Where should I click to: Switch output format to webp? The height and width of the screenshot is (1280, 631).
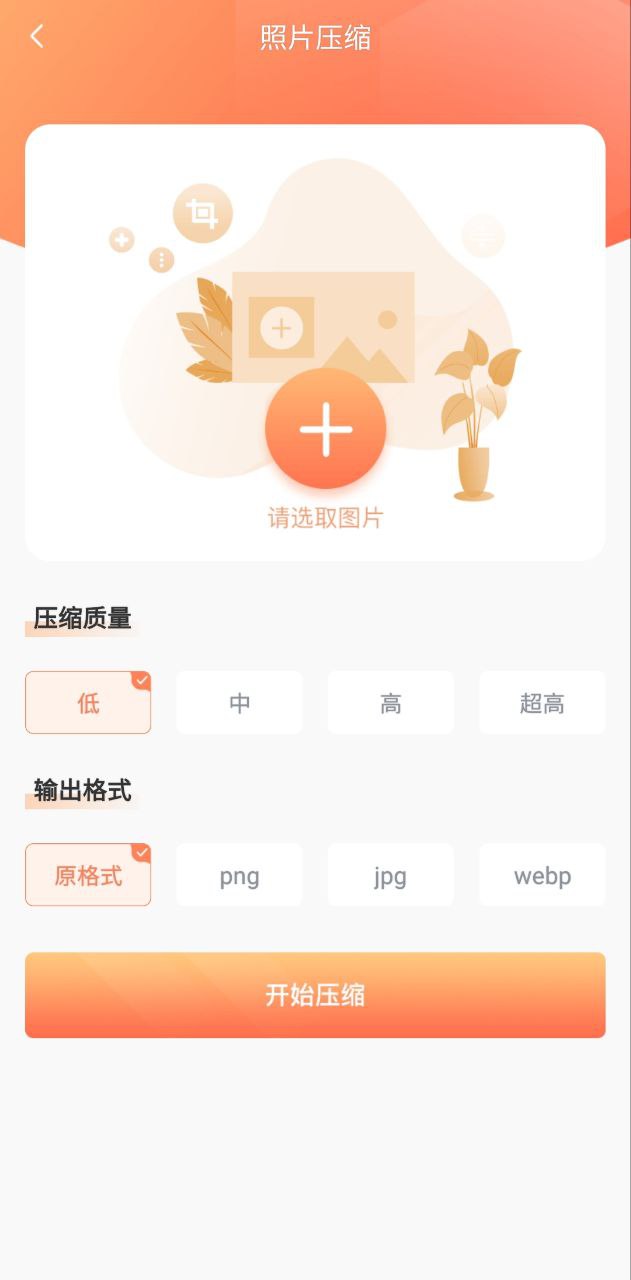pyautogui.click(x=542, y=875)
